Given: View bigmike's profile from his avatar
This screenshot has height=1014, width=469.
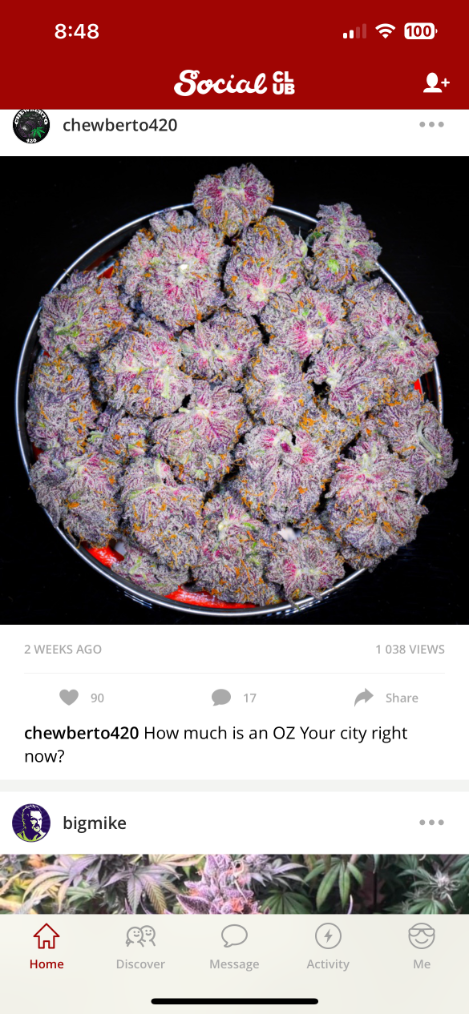Looking at the screenshot, I should 31,823.
